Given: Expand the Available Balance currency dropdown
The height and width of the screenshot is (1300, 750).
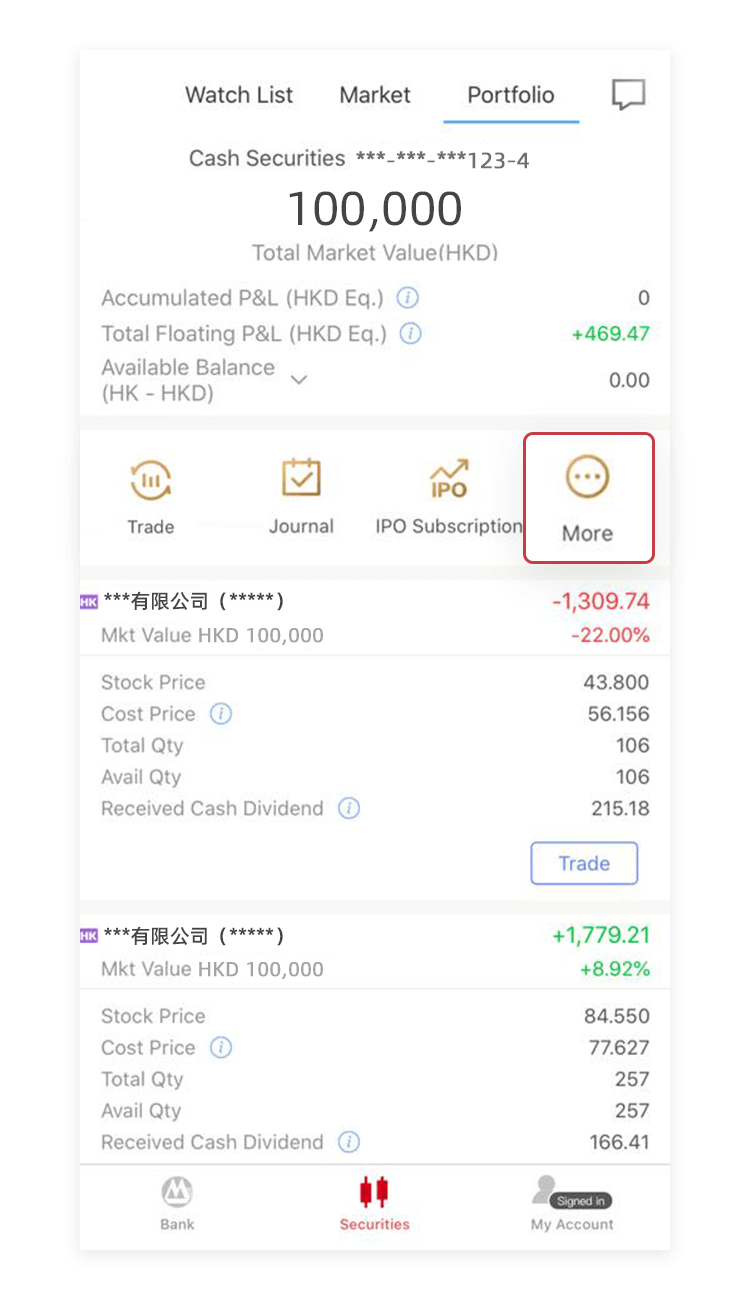Looking at the screenshot, I should pos(298,380).
